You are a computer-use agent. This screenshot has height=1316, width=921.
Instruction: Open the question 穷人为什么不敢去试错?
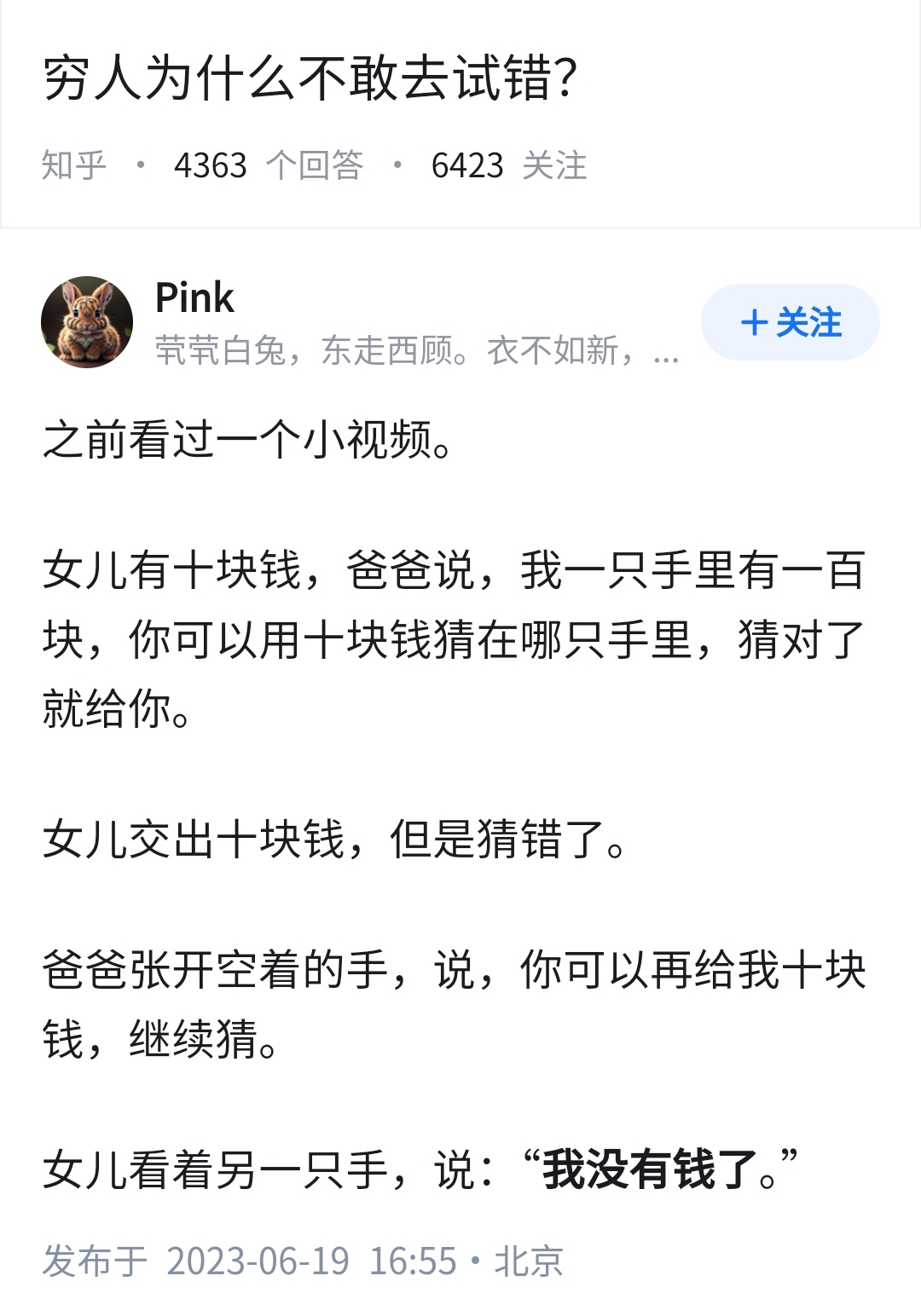[310, 78]
